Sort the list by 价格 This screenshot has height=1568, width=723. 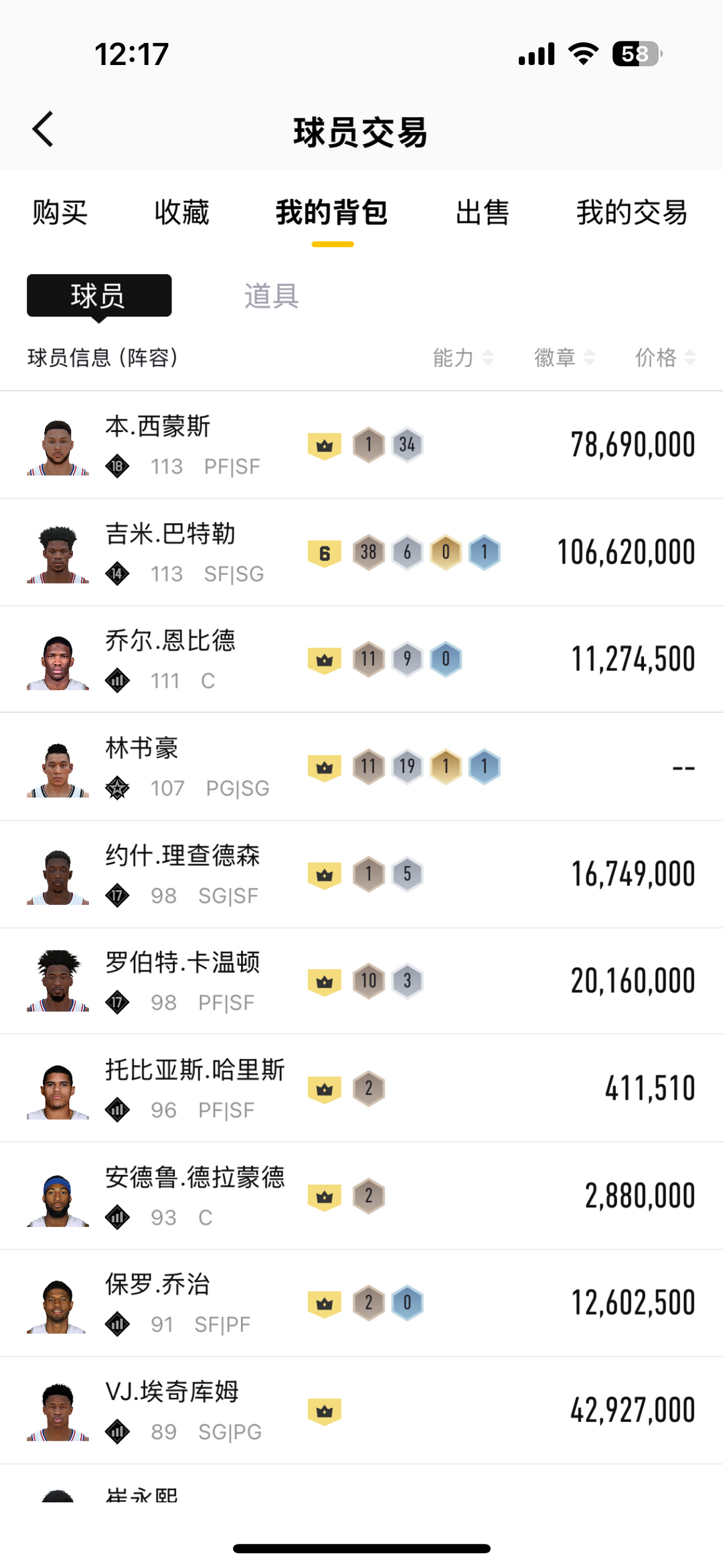click(665, 358)
